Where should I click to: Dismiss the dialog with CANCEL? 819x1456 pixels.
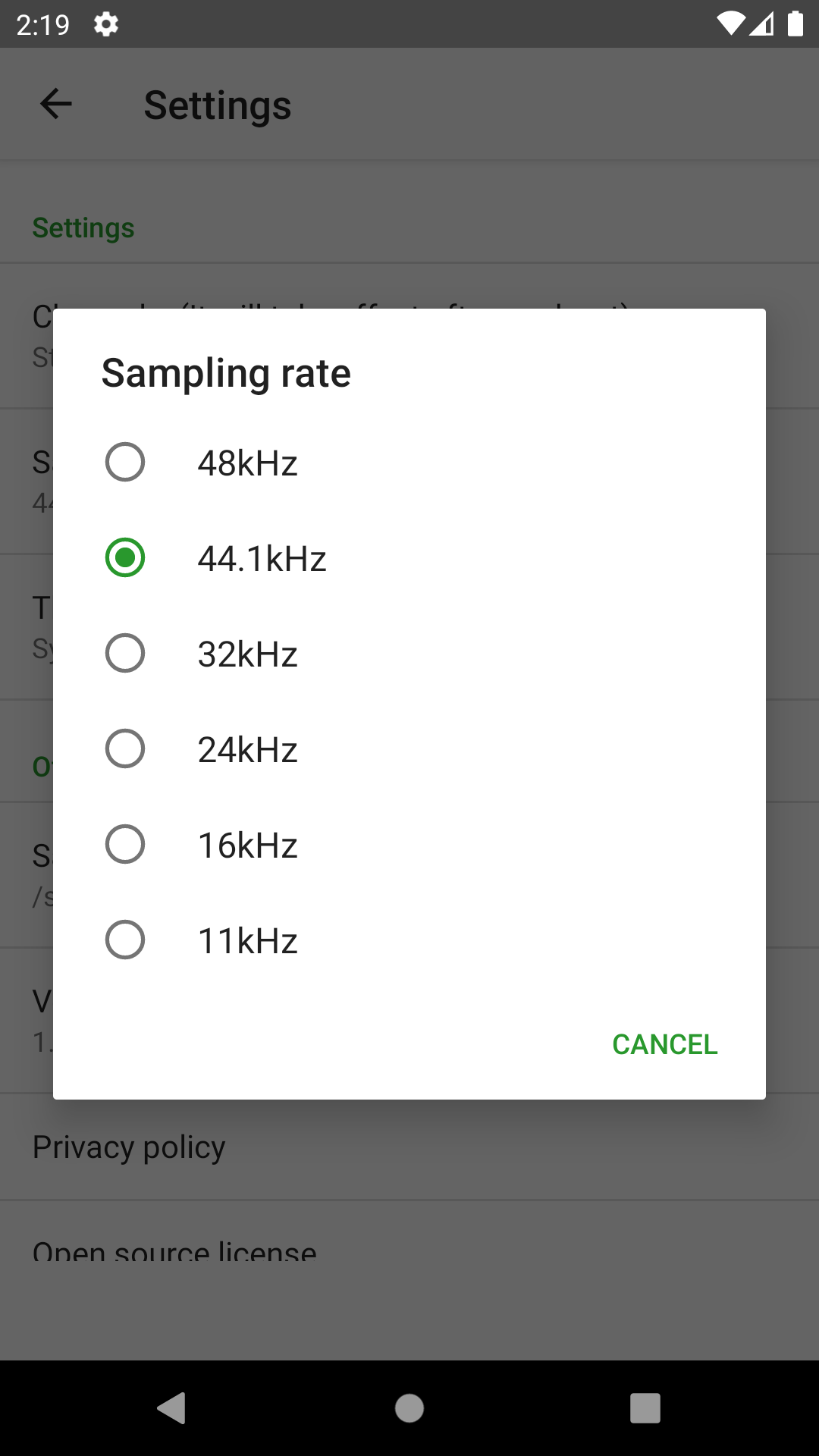pyautogui.click(x=664, y=1044)
